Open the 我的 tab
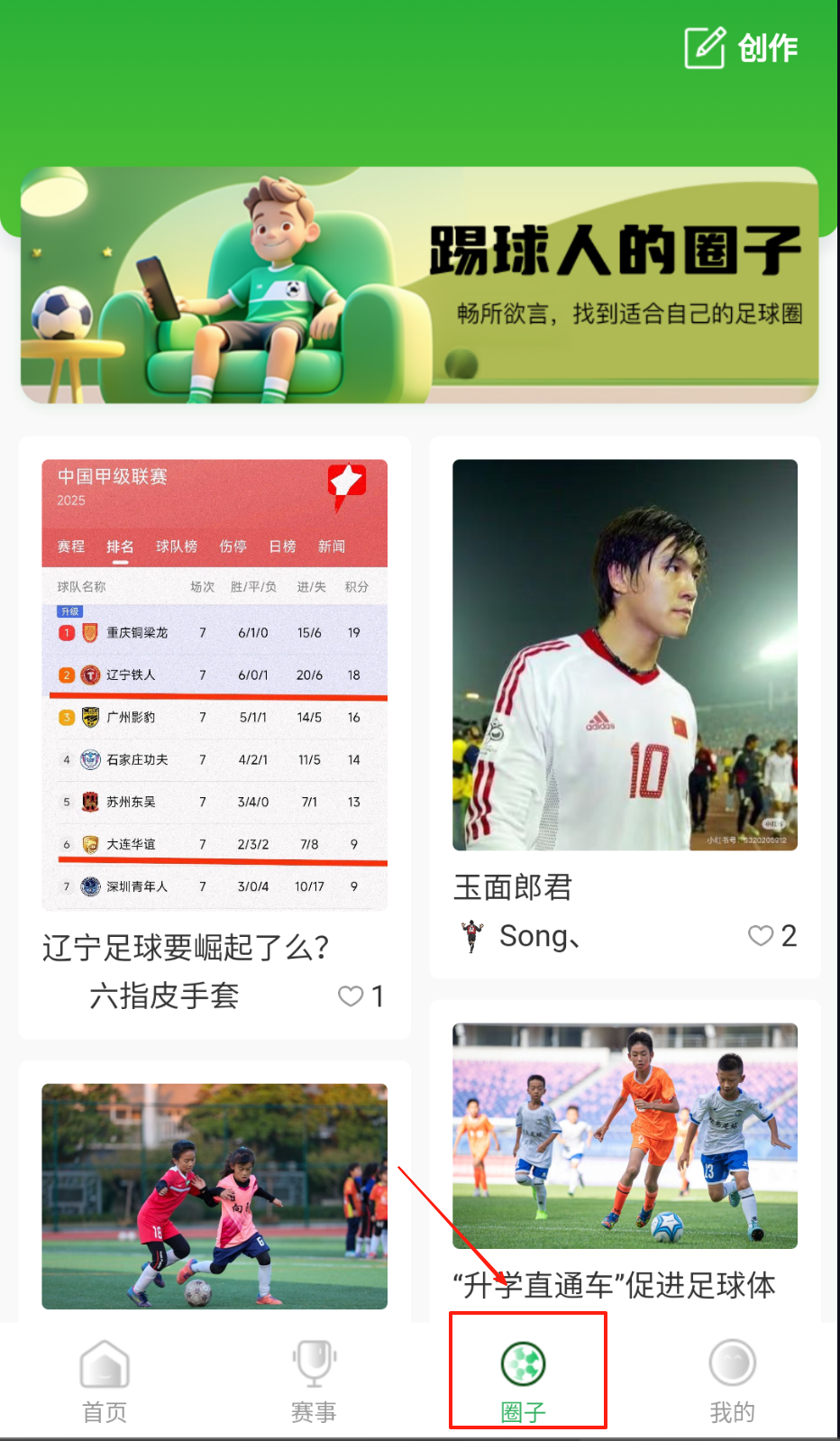840x1441 pixels. click(x=732, y=1379)
